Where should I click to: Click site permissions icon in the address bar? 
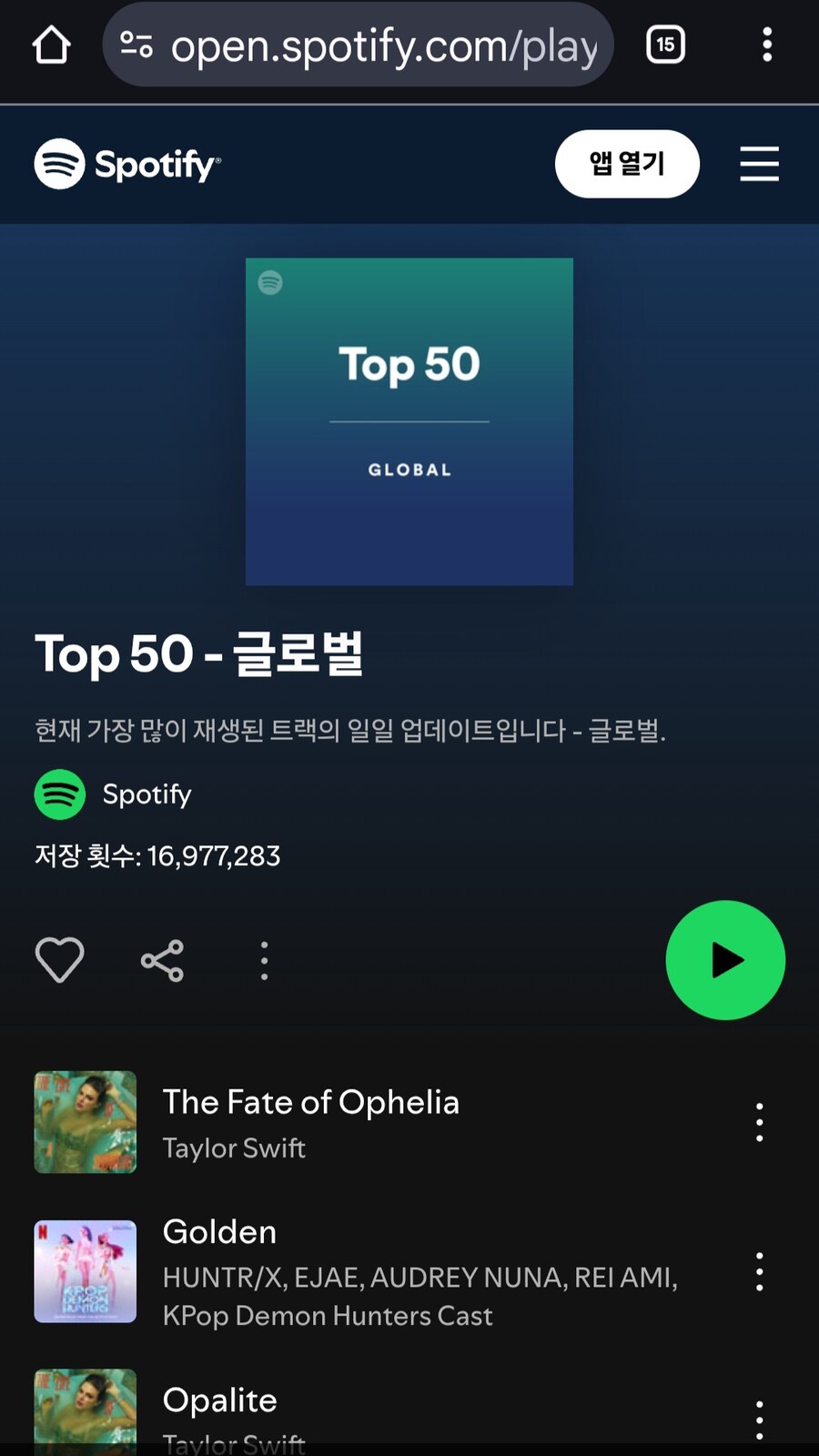pyautogui.click(x=135, y=44)
